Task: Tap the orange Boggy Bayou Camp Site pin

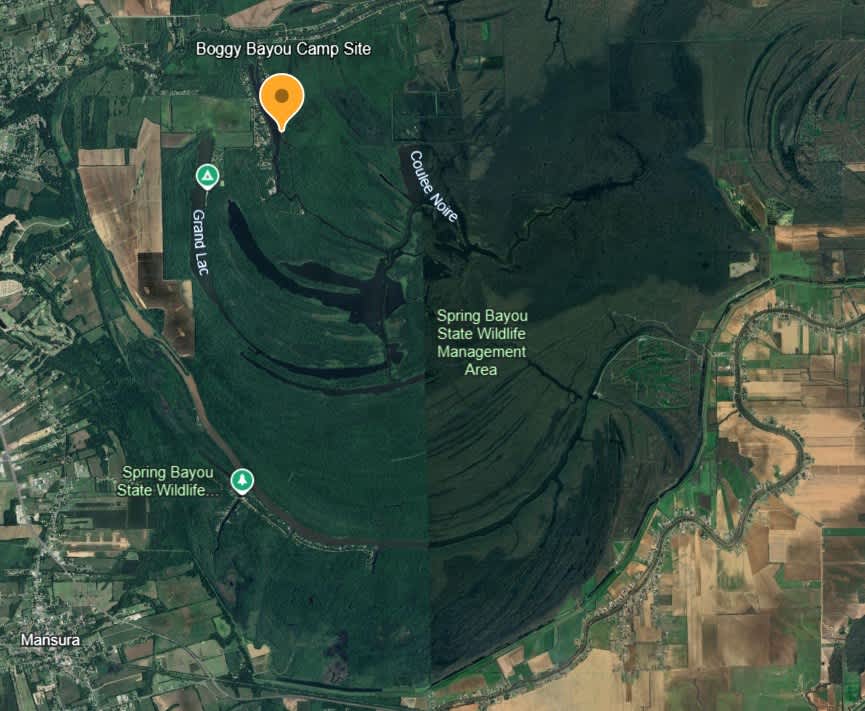Action: 282,98
